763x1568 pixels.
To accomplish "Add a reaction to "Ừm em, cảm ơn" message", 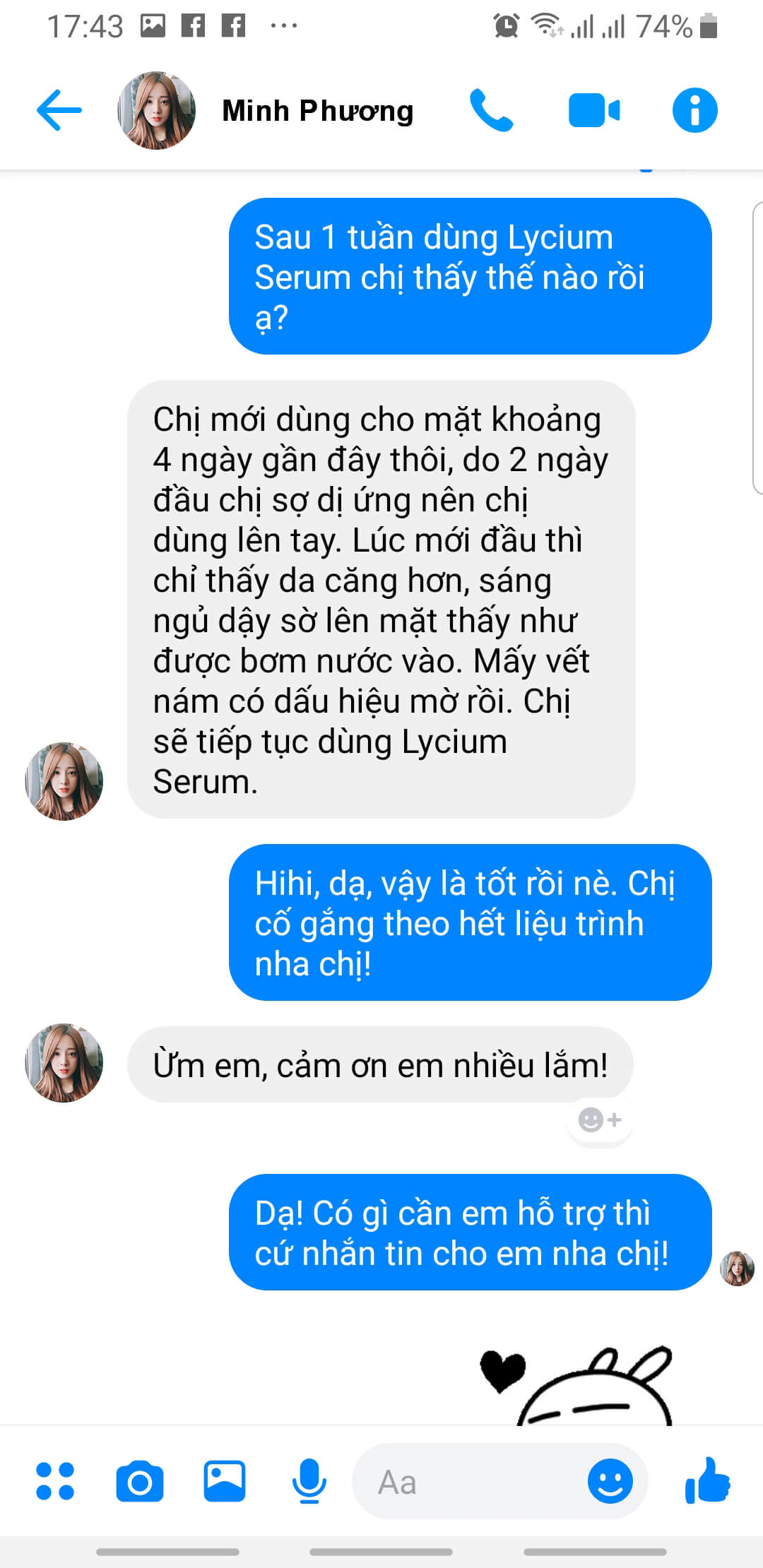I will [x=599, y=1119].
